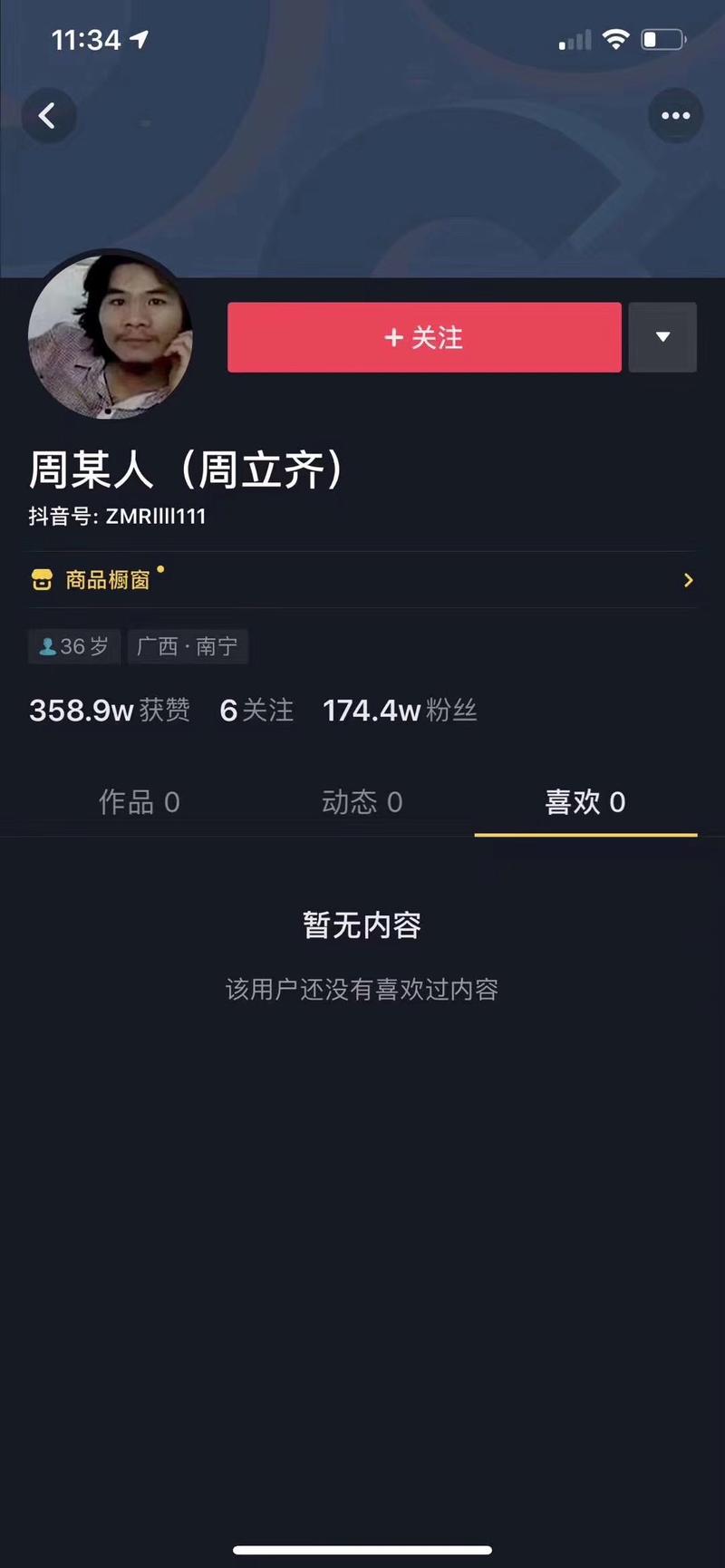Tap the cellular signal indicator

click(x=572, y=40)
